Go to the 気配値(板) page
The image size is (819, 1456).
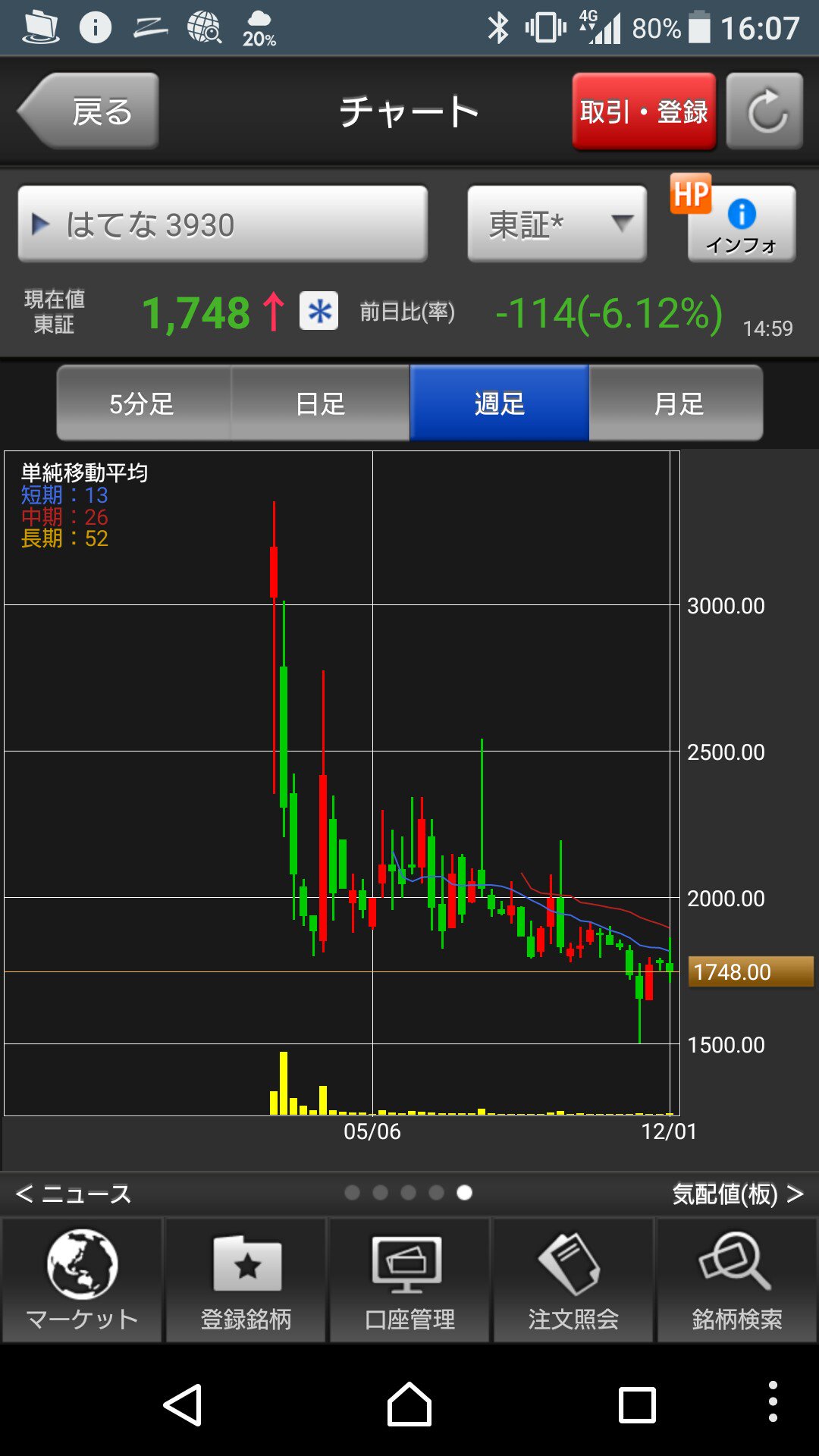tap(738, 1194)
